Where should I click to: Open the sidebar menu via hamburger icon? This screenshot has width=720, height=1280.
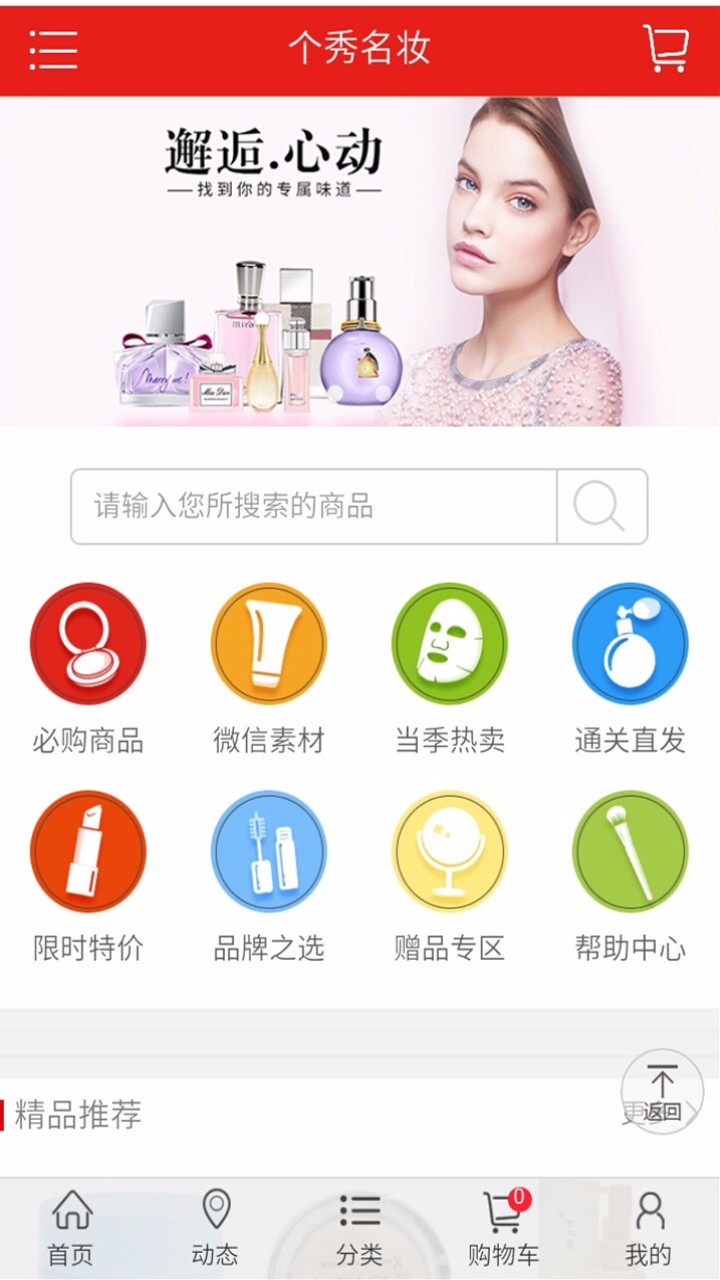pyautogui.click(x=54, y=49)
